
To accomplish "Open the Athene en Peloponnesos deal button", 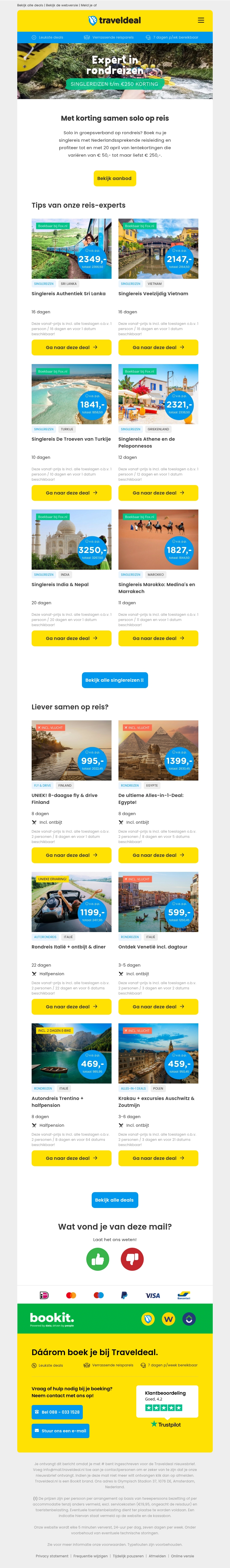I will [158, 493].
